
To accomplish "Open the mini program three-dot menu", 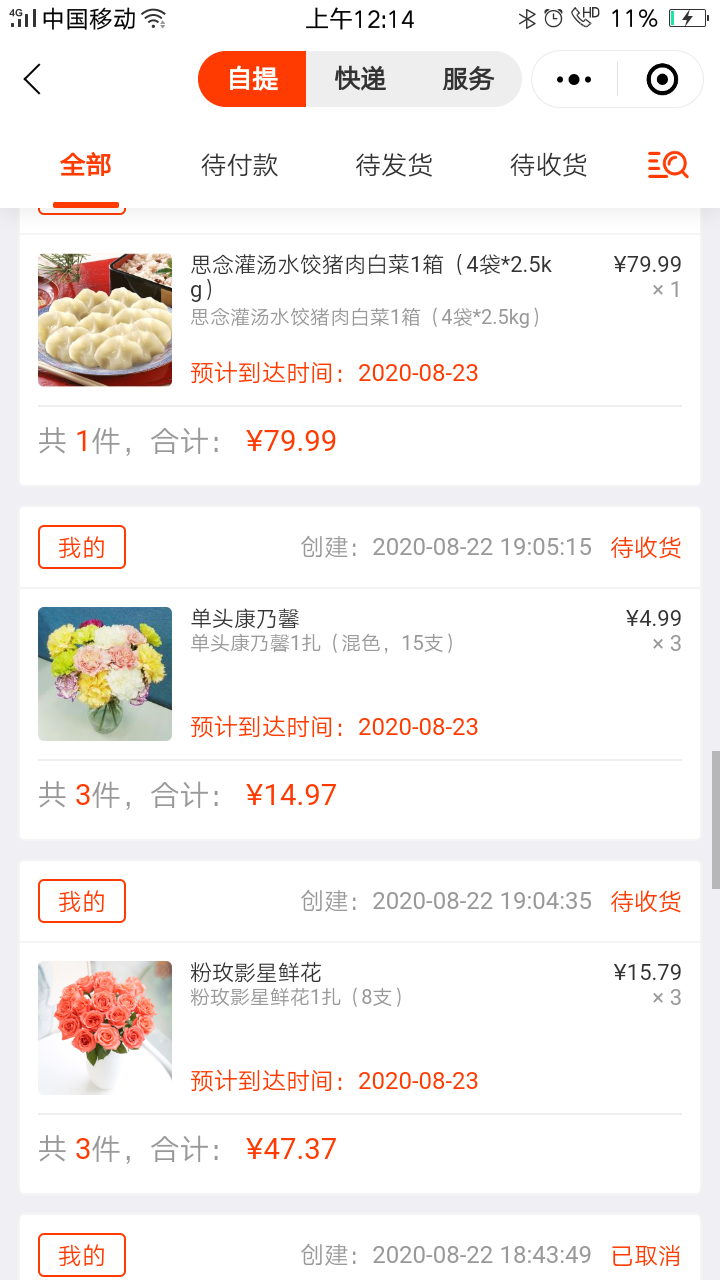I will pos(574,79).
